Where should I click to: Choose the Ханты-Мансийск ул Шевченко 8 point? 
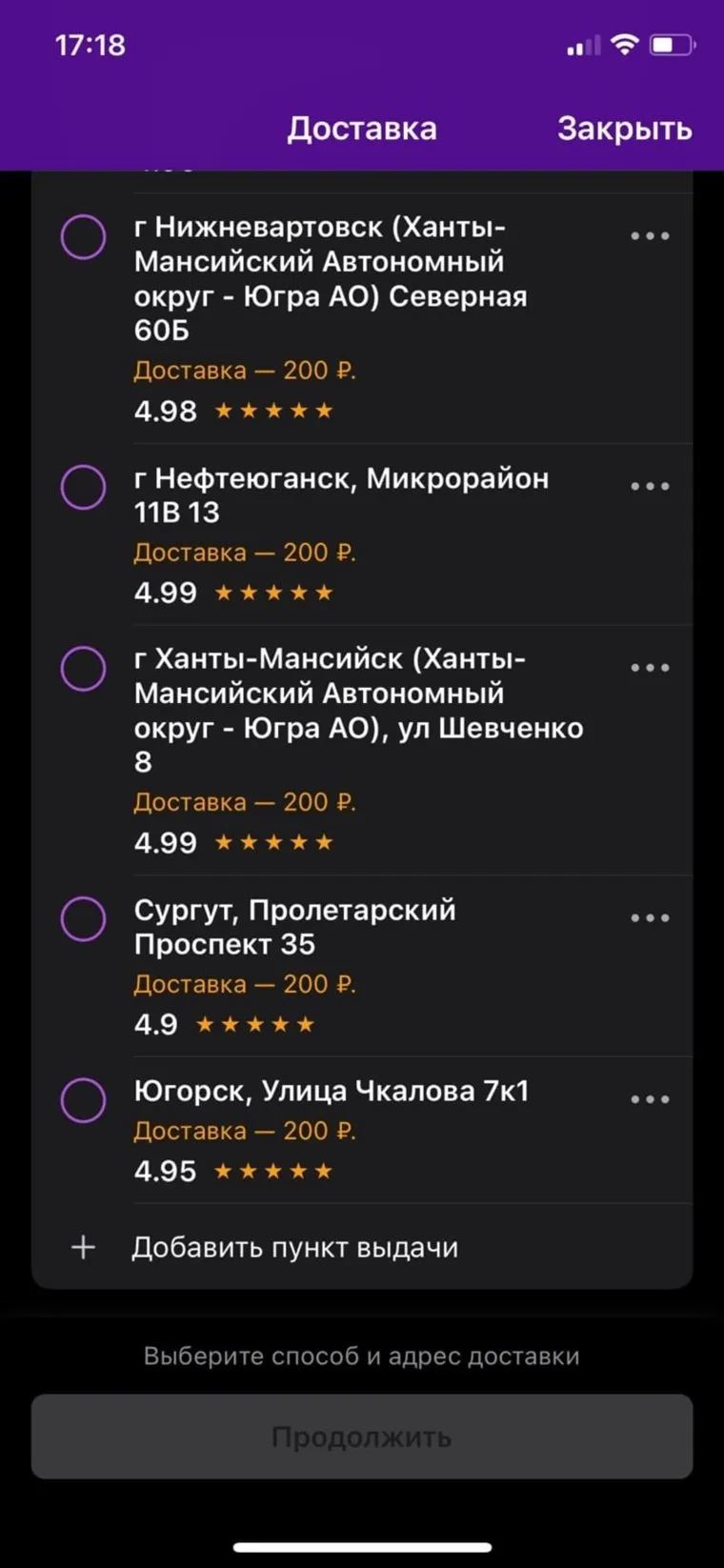[x=84, y=668]
